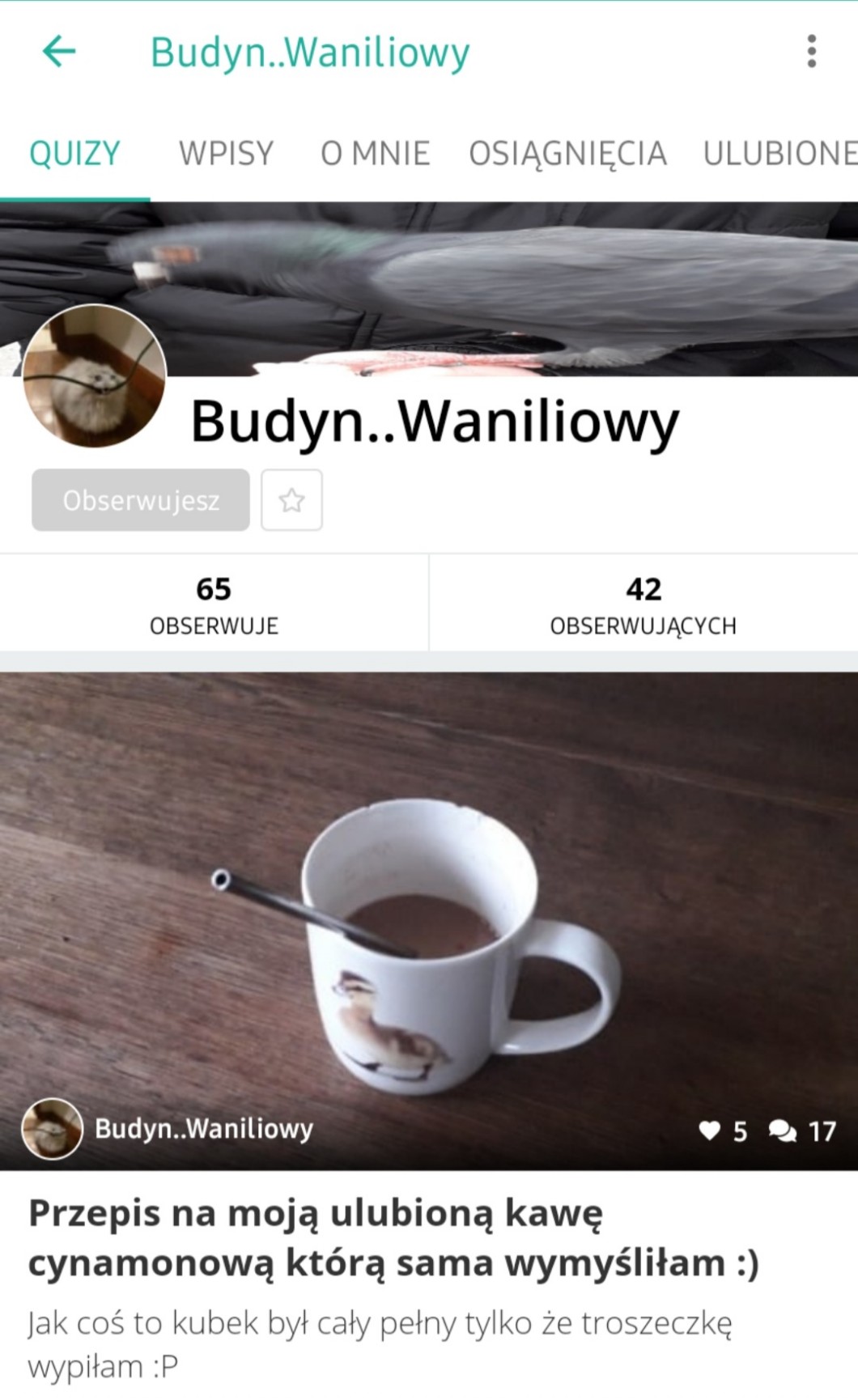Image resolution: width=858 pixels, height=1400 pixels.
Task: Open the O mnie tab
Action: (375, 153)
